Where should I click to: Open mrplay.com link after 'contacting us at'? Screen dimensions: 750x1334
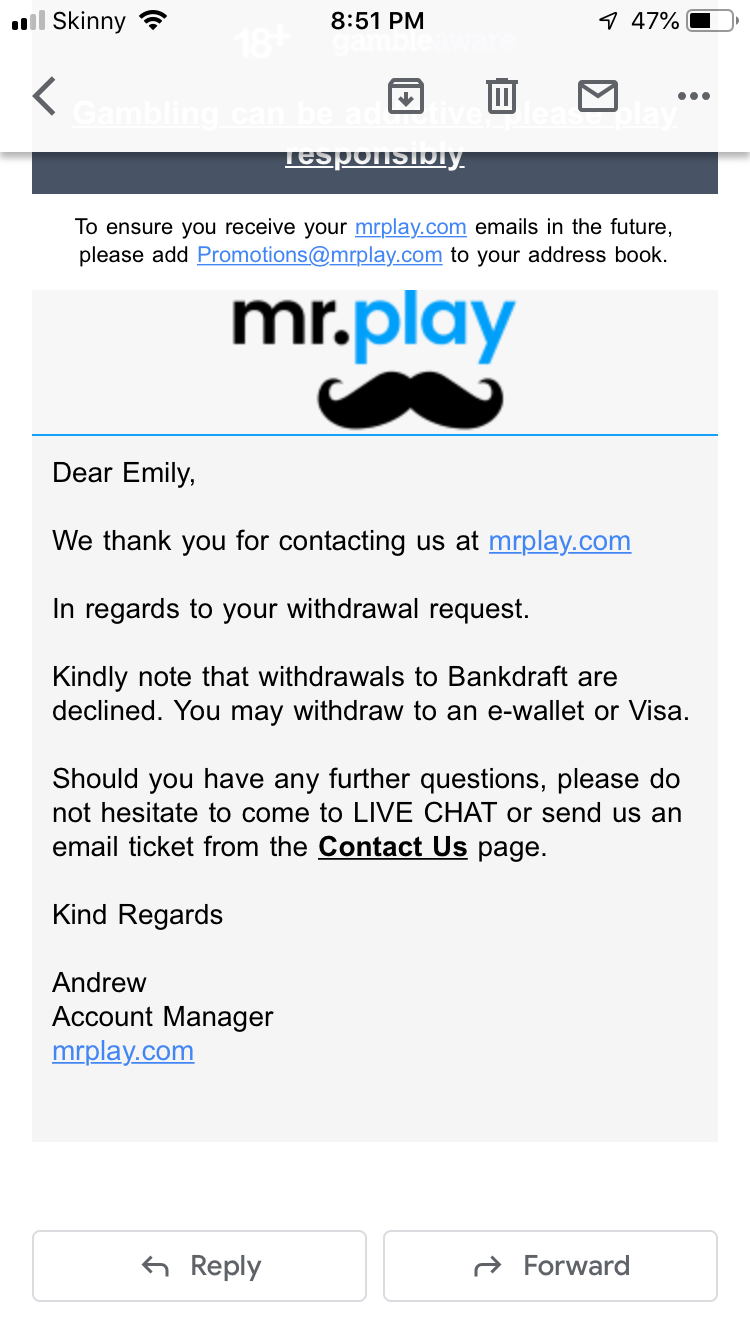(560, 541)
